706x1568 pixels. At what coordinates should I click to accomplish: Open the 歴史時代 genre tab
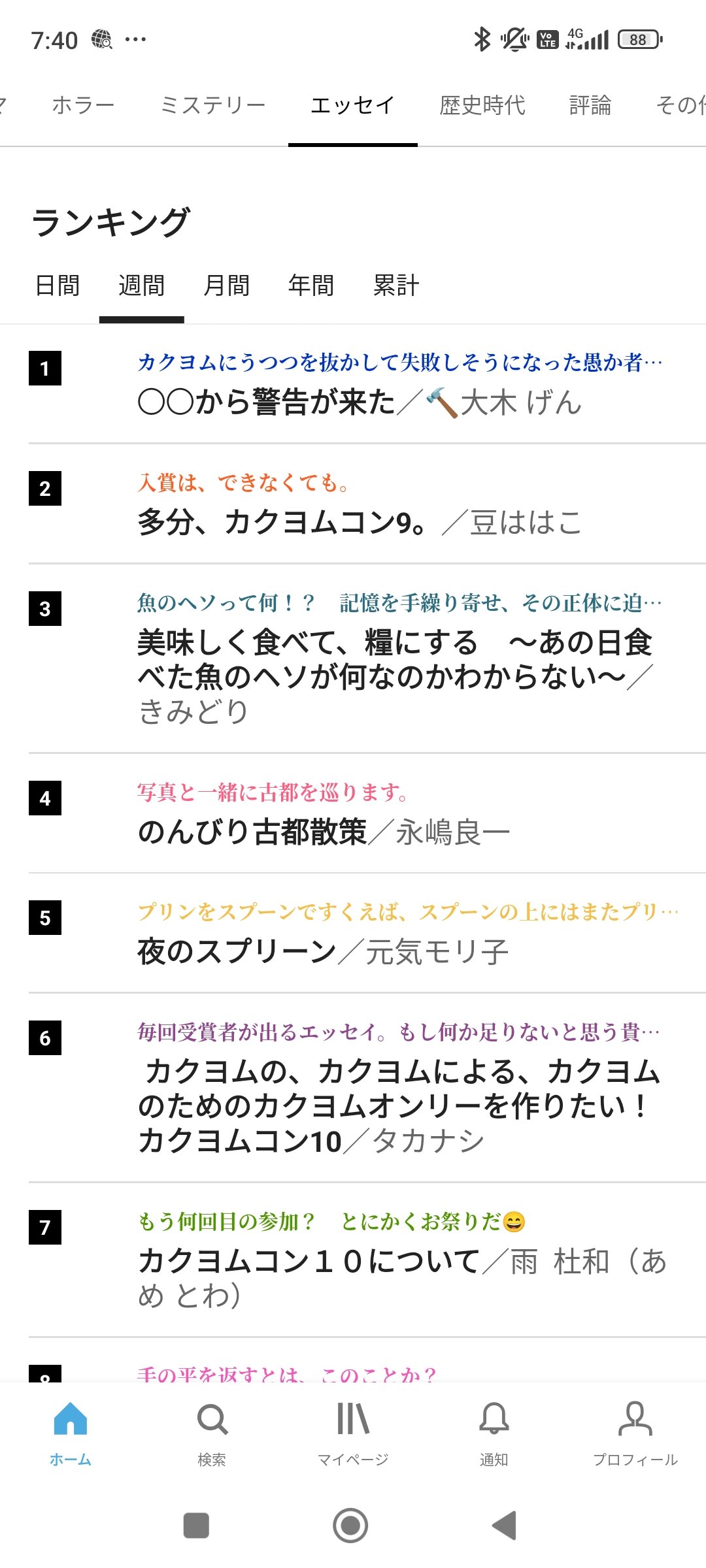pyautogui.click(x=482, y=105)
